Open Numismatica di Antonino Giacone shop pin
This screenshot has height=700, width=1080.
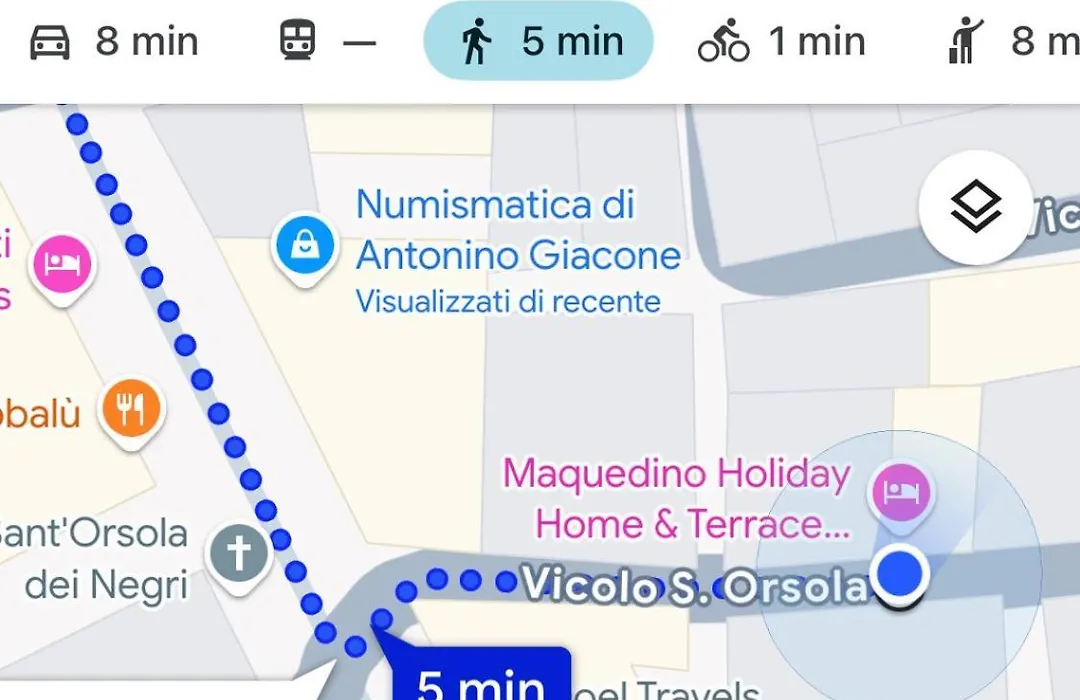point(305,247)
